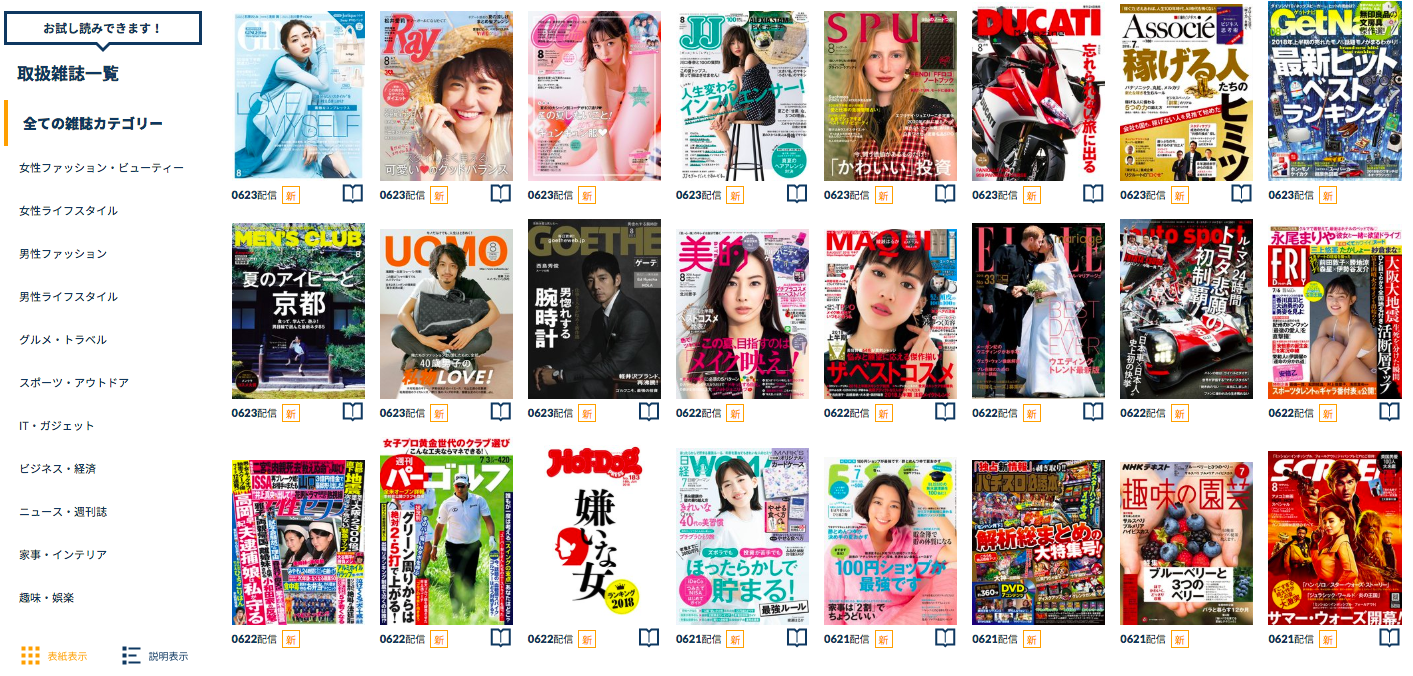Select the 趣味・娯楽 category

46,598
